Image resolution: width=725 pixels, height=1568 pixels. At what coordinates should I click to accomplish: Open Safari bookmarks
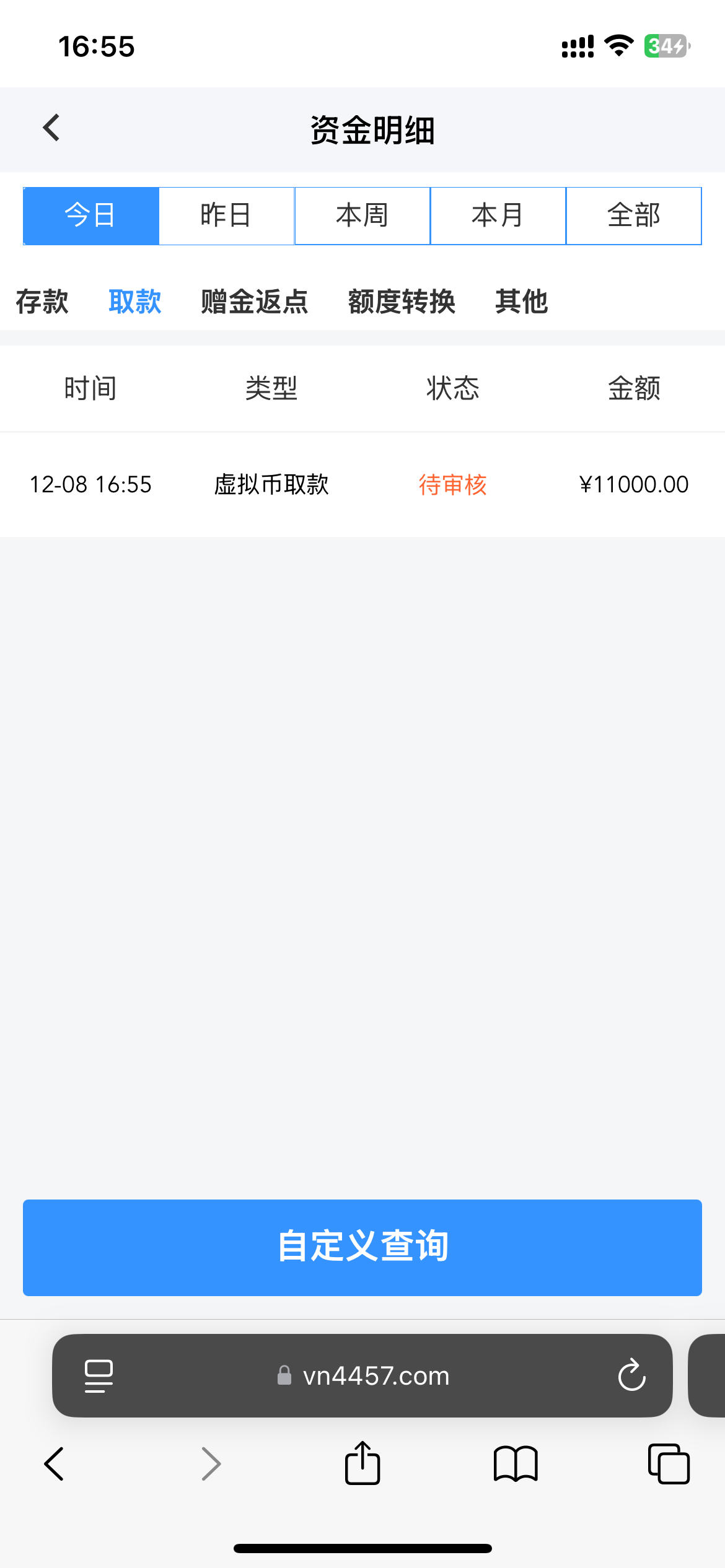tap(516, 1464)
